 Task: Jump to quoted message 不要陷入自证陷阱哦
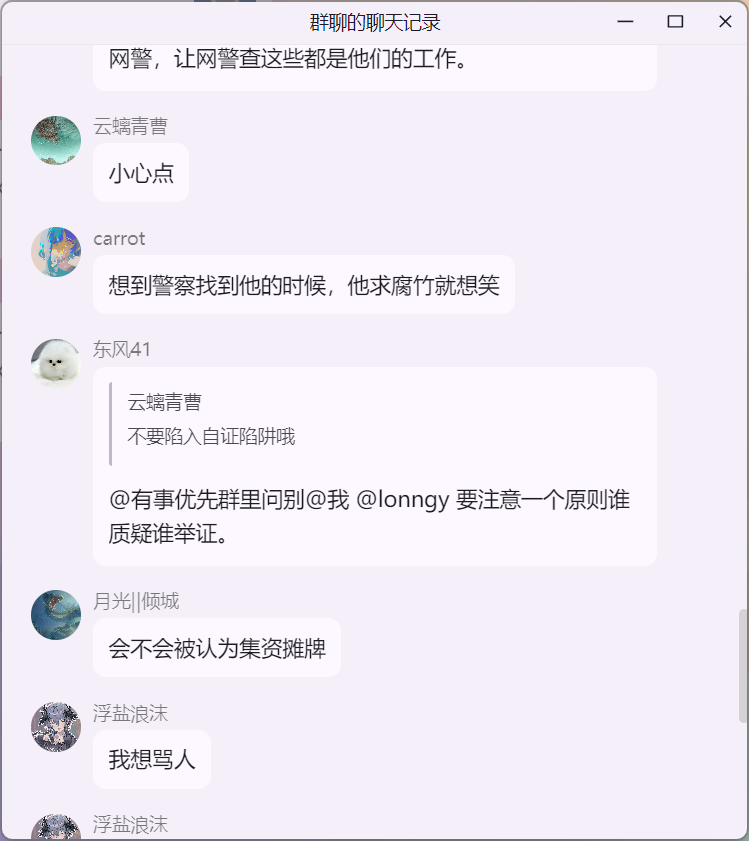coord(212,436)
